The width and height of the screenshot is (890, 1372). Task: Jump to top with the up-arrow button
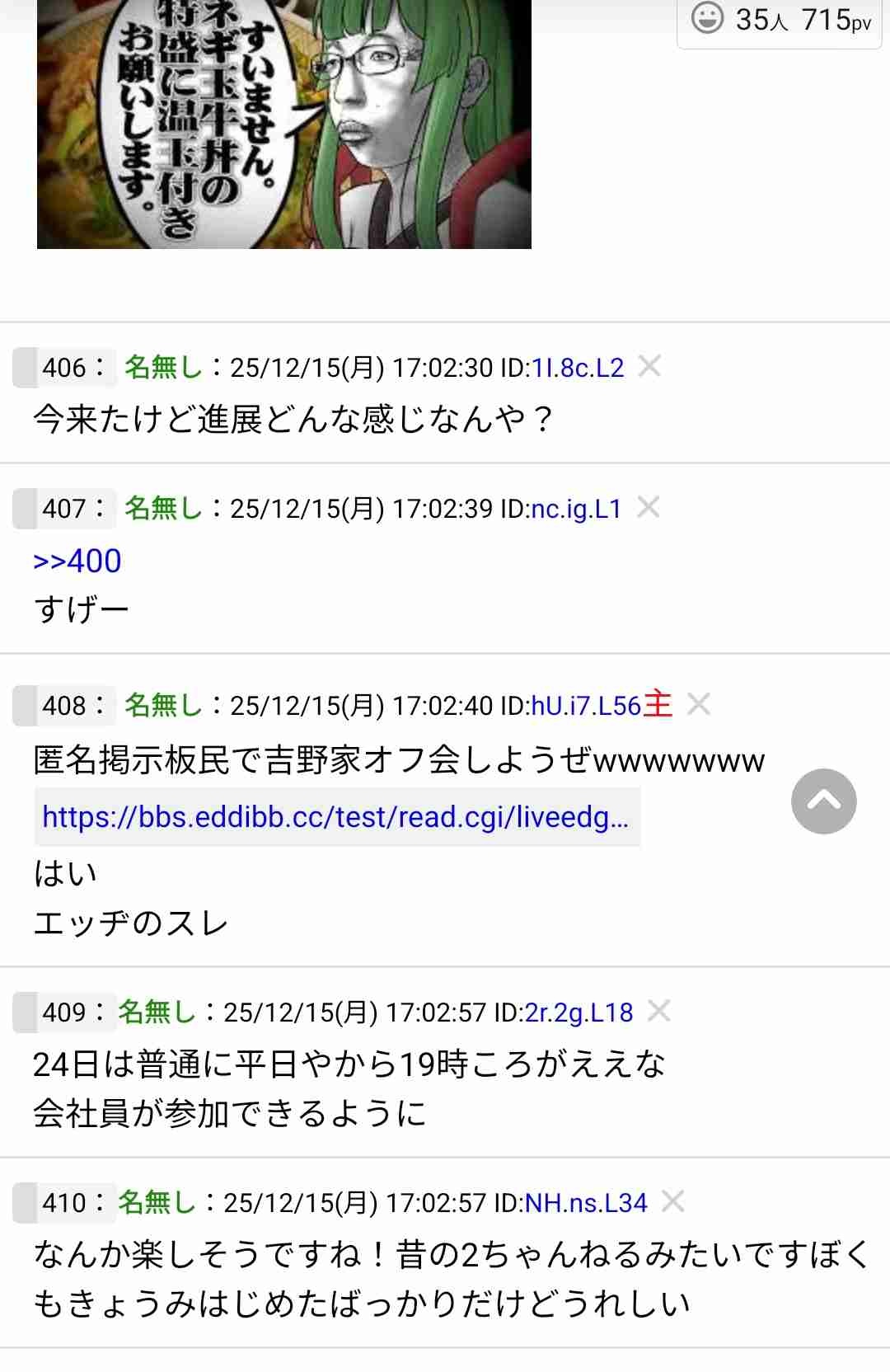pyautogui.click(x=823, y=801)
